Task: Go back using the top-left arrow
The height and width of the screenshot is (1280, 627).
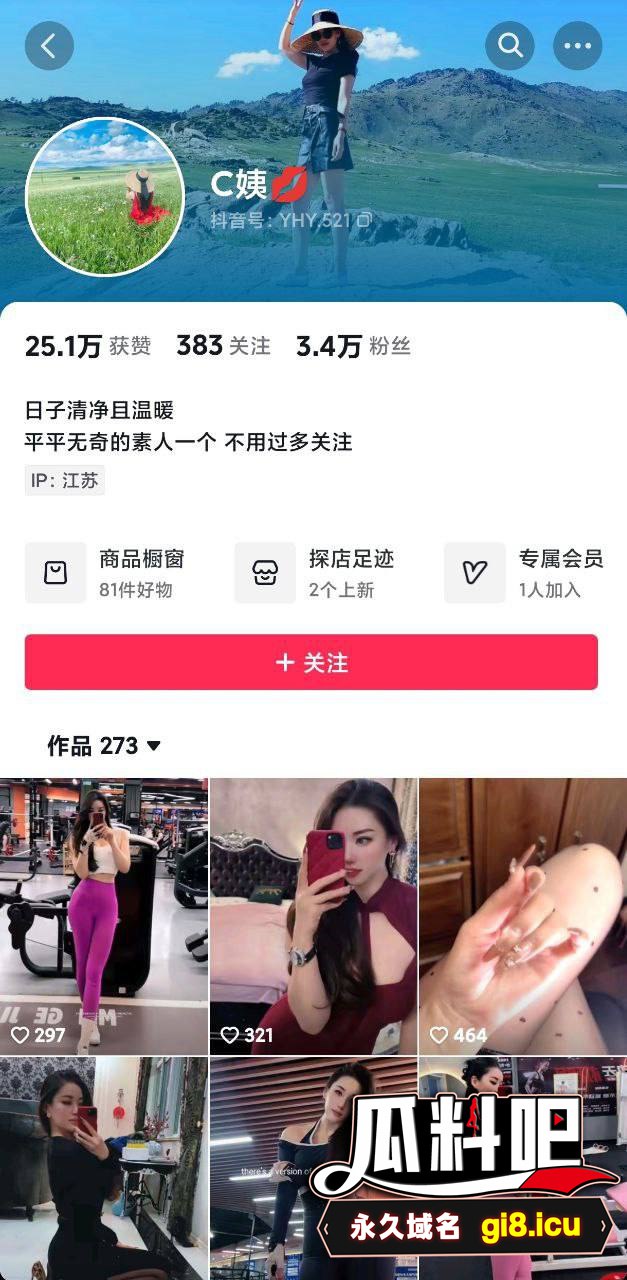Action: [x=49, y=45]
